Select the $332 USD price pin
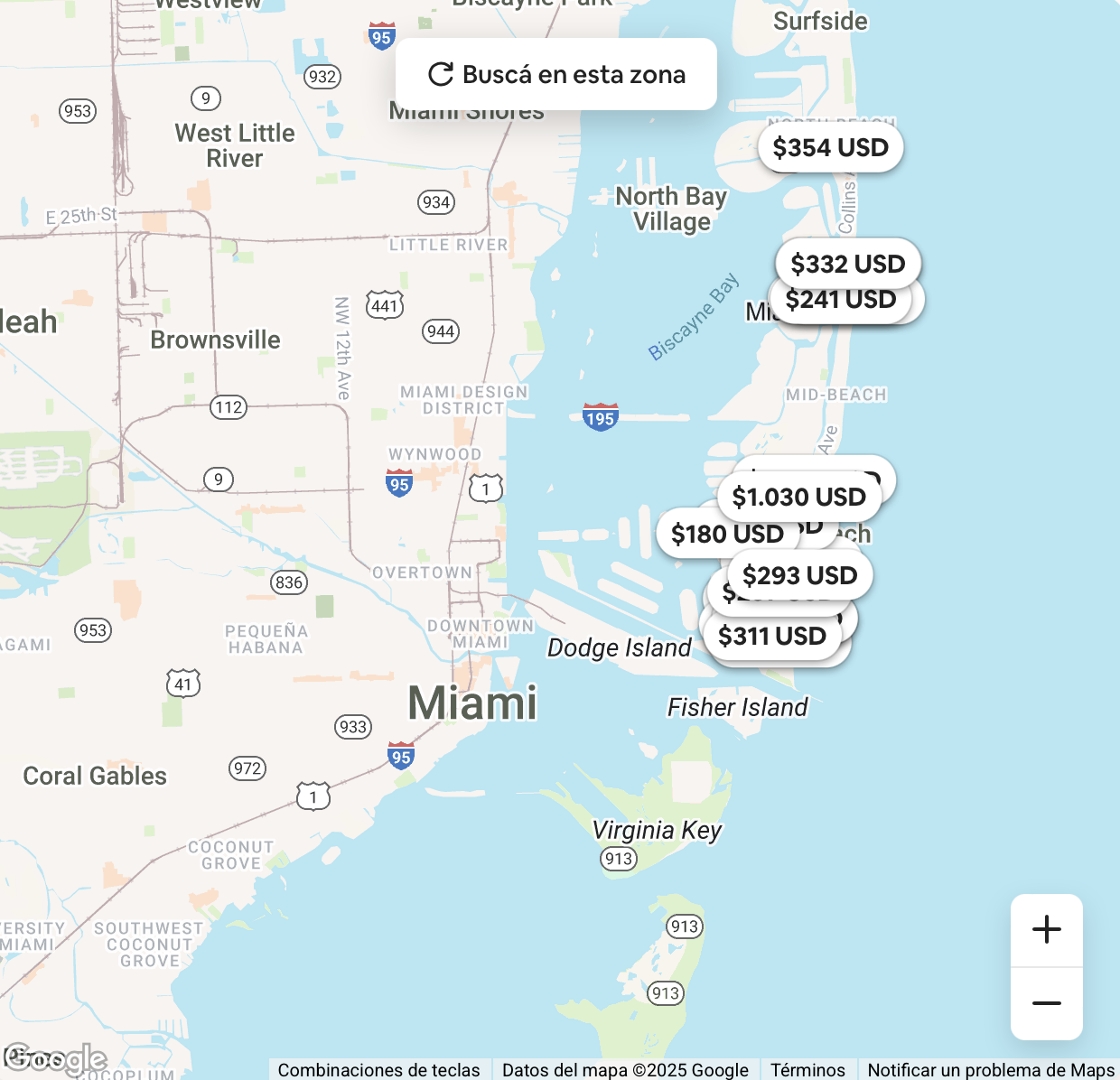This screenshot has height=1080, width=1120. pos(847,264)
